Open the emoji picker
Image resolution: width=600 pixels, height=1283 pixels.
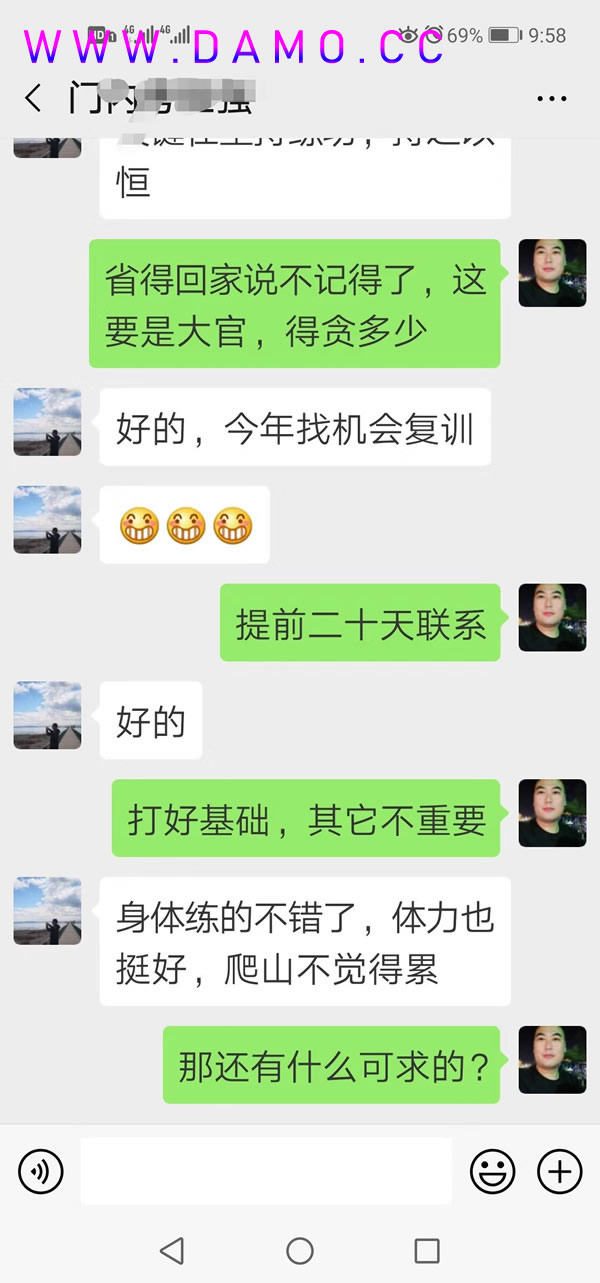tap(493, 1171)
